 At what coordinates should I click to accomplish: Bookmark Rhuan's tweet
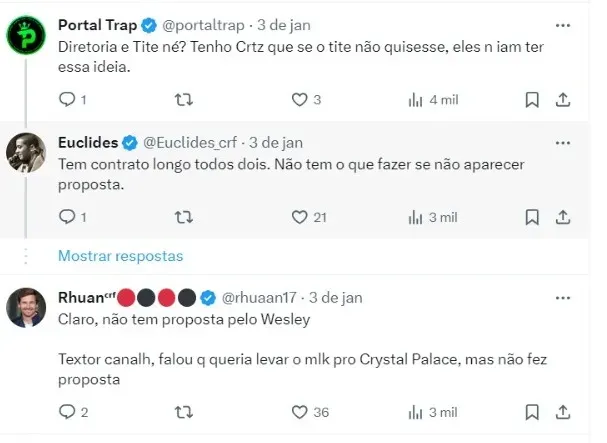[x=532, y=411]
